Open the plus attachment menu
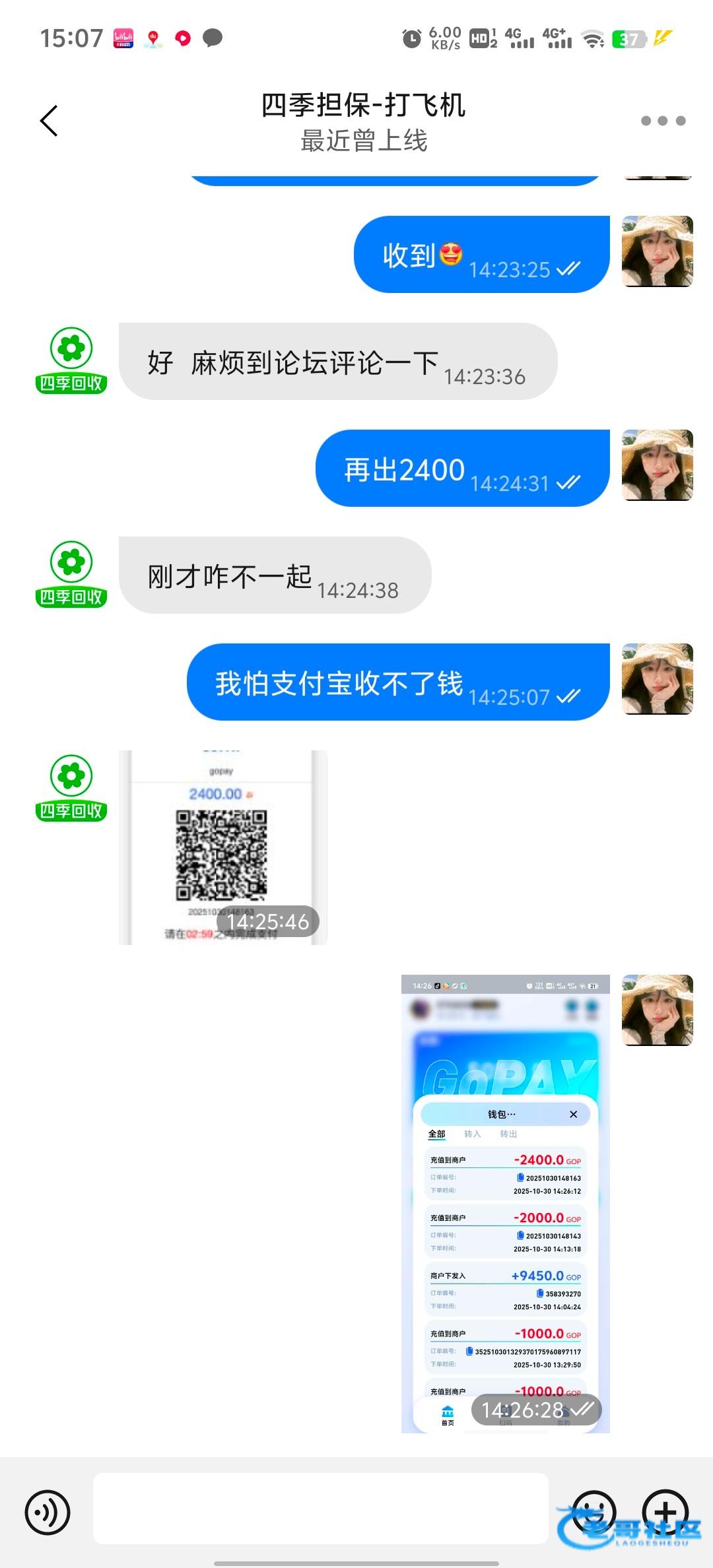 pyautogui.click(x=665, y=1512)
